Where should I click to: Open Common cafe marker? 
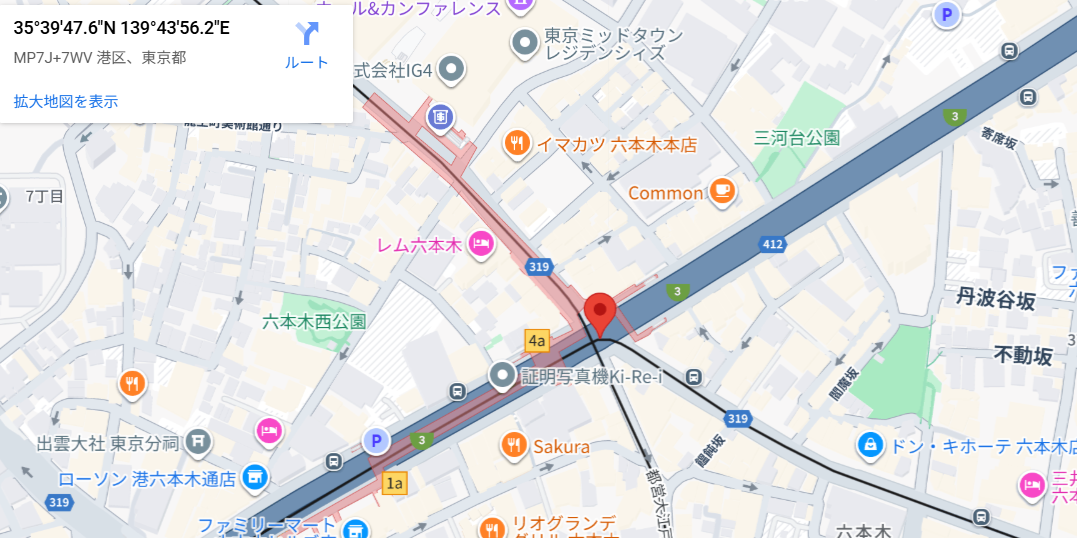point(722,192)
